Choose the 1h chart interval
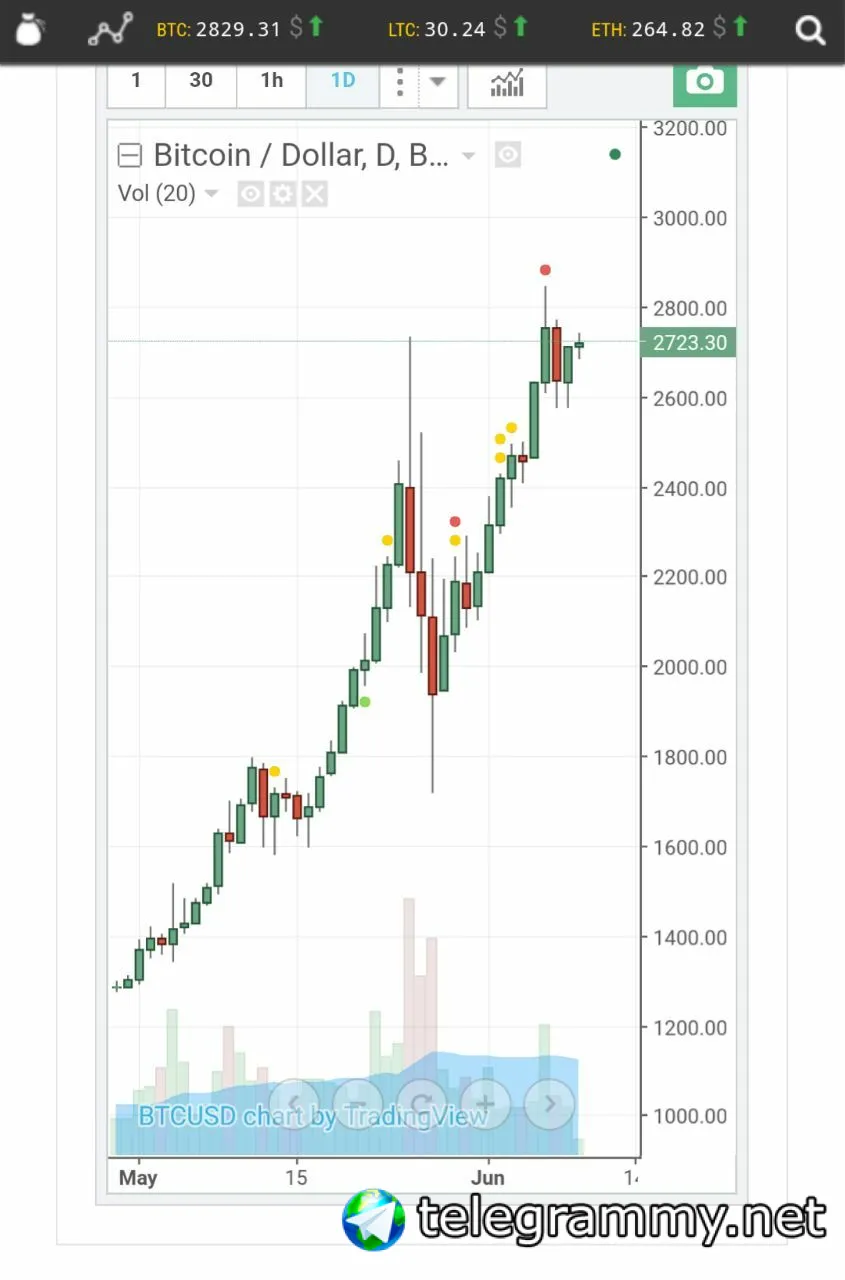The width and height of the screenshot is (845, 1280). point(271,81)
